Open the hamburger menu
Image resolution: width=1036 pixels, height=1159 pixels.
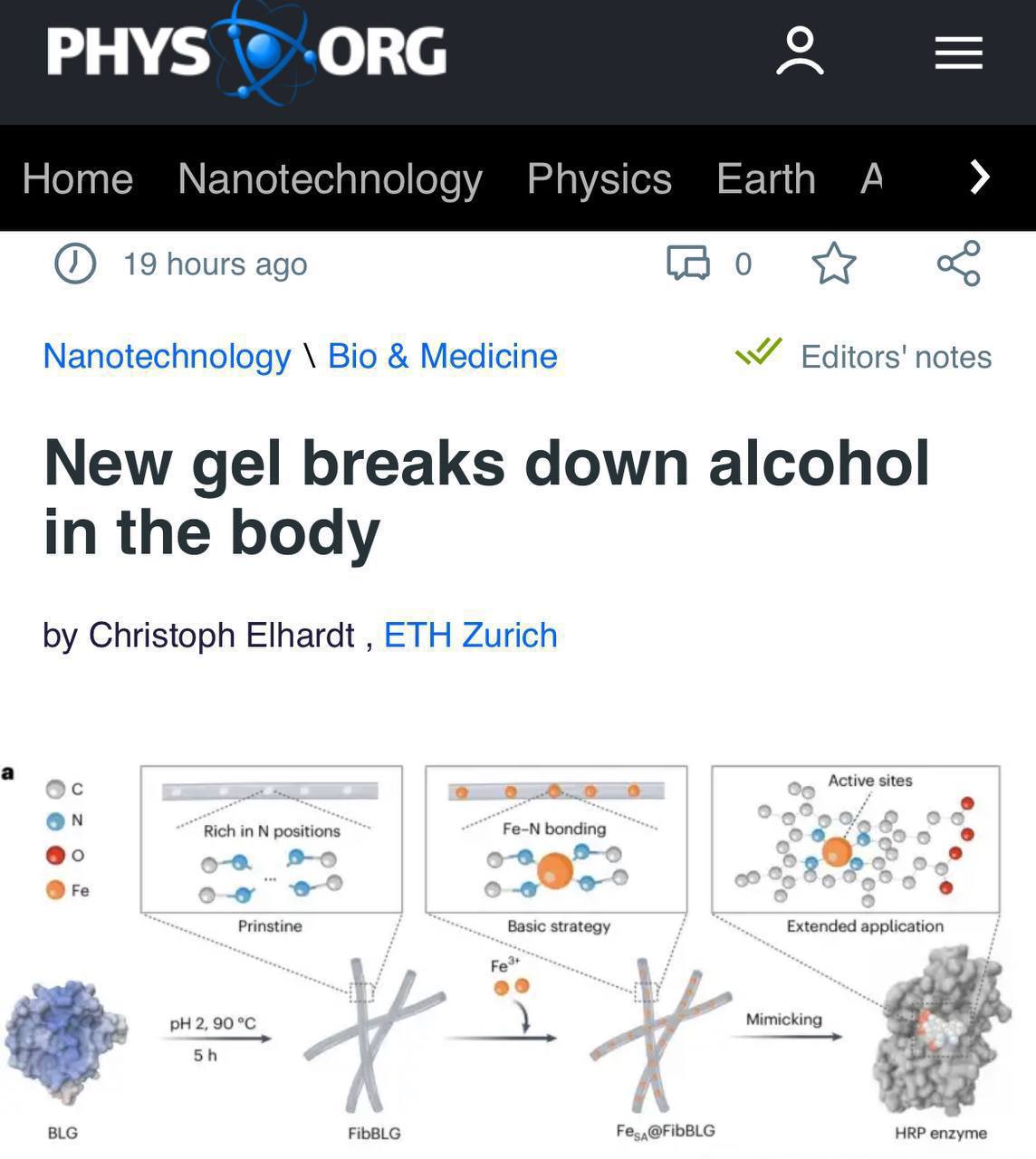[958, 53]
